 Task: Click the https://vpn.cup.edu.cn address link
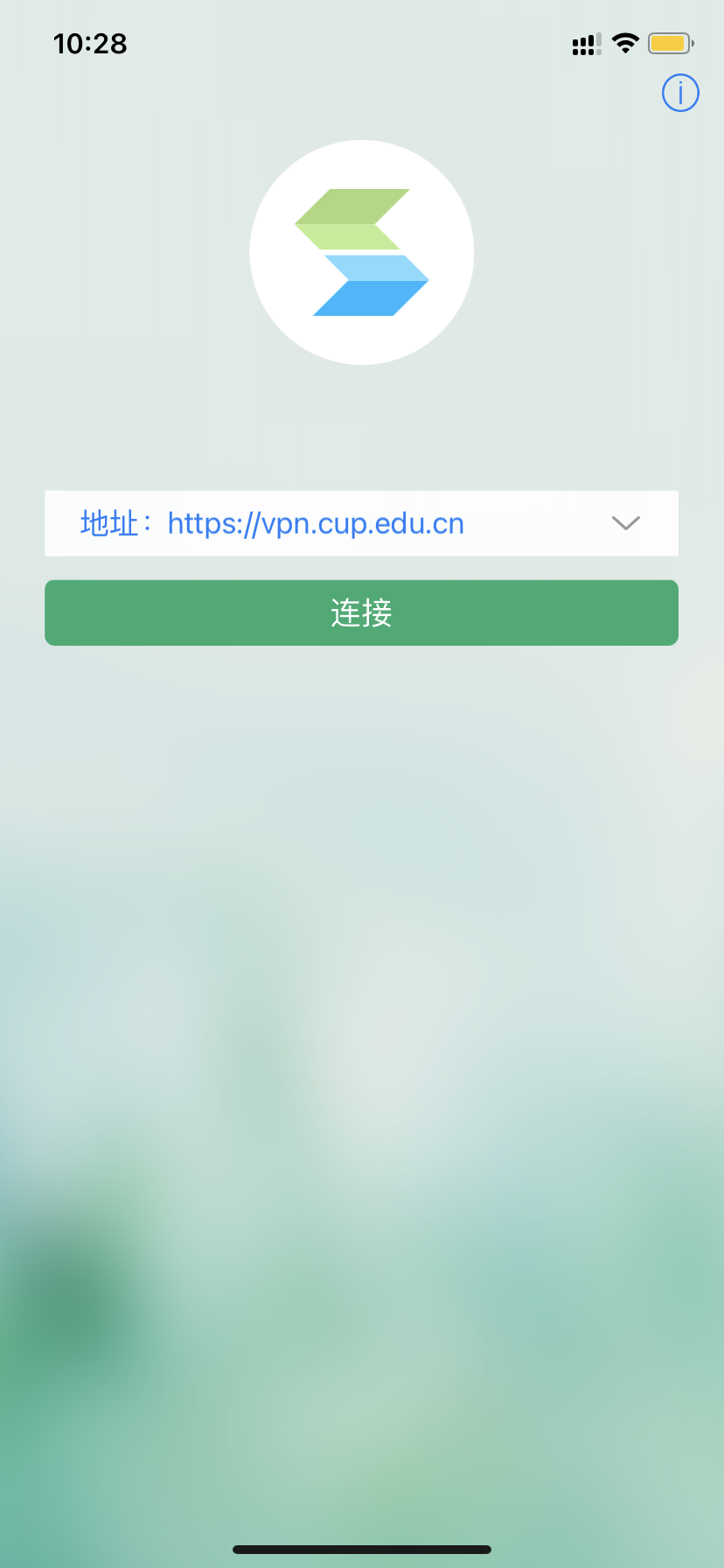point(315,523)
